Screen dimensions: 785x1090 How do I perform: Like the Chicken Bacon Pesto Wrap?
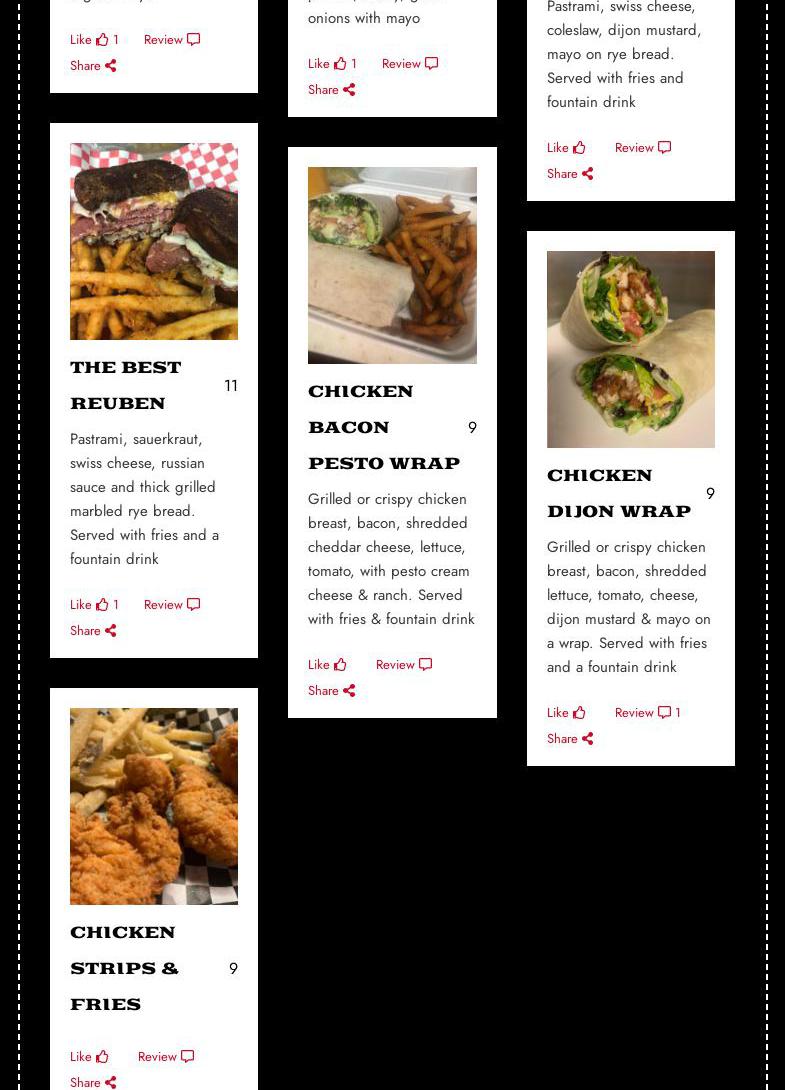point(328,664)
